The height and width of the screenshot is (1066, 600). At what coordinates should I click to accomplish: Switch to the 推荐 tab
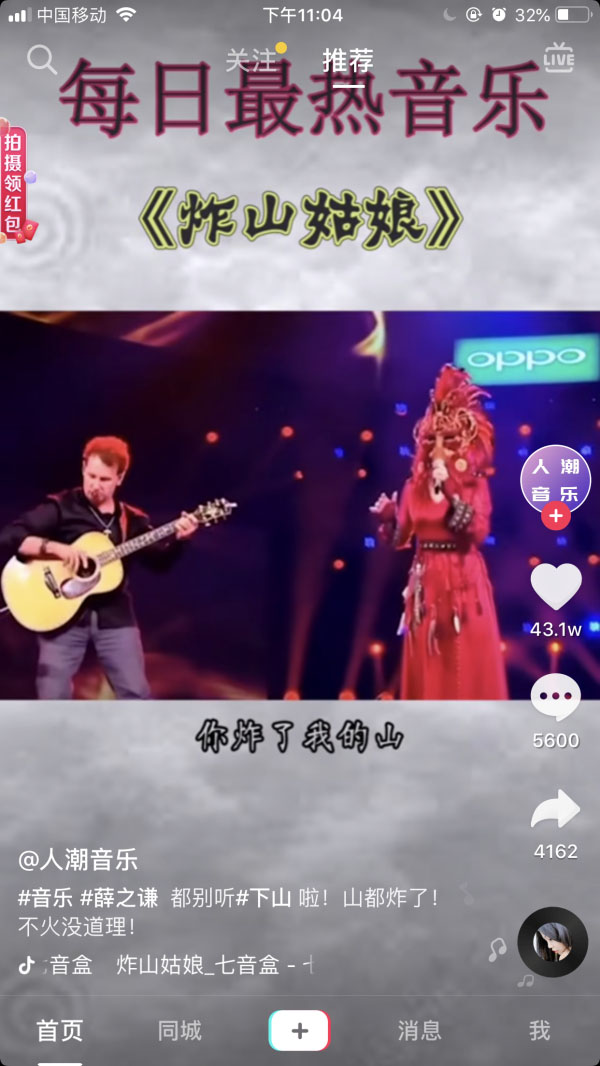pos(348,61)
